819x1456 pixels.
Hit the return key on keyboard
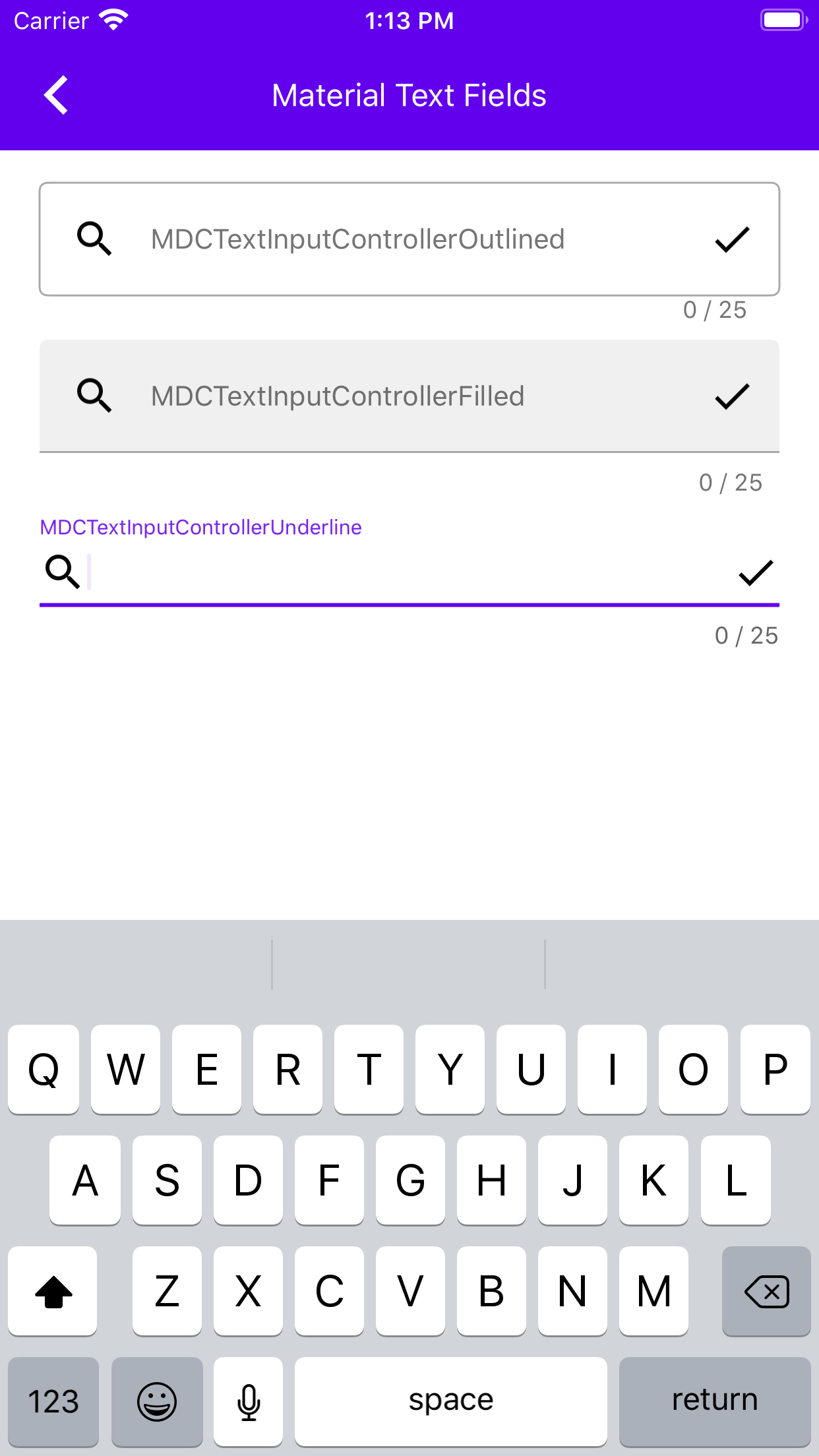coord(715,1401)
